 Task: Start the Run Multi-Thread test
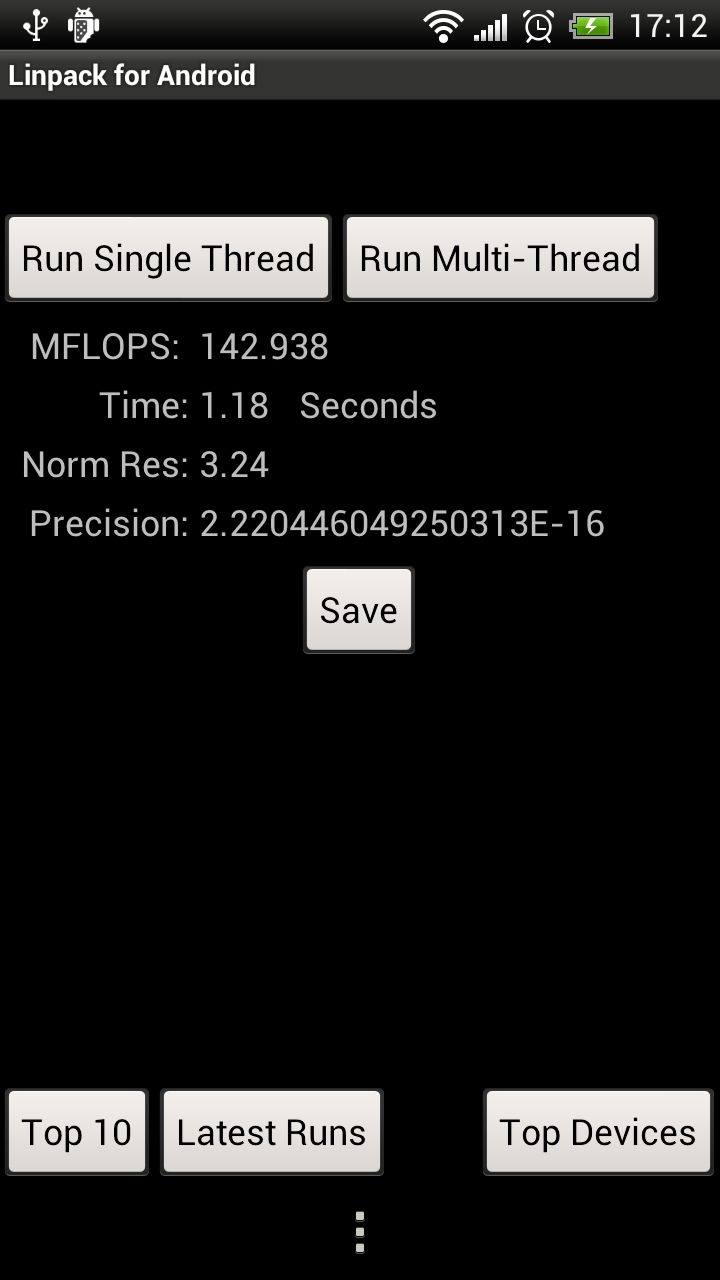(x=500, y=258)
